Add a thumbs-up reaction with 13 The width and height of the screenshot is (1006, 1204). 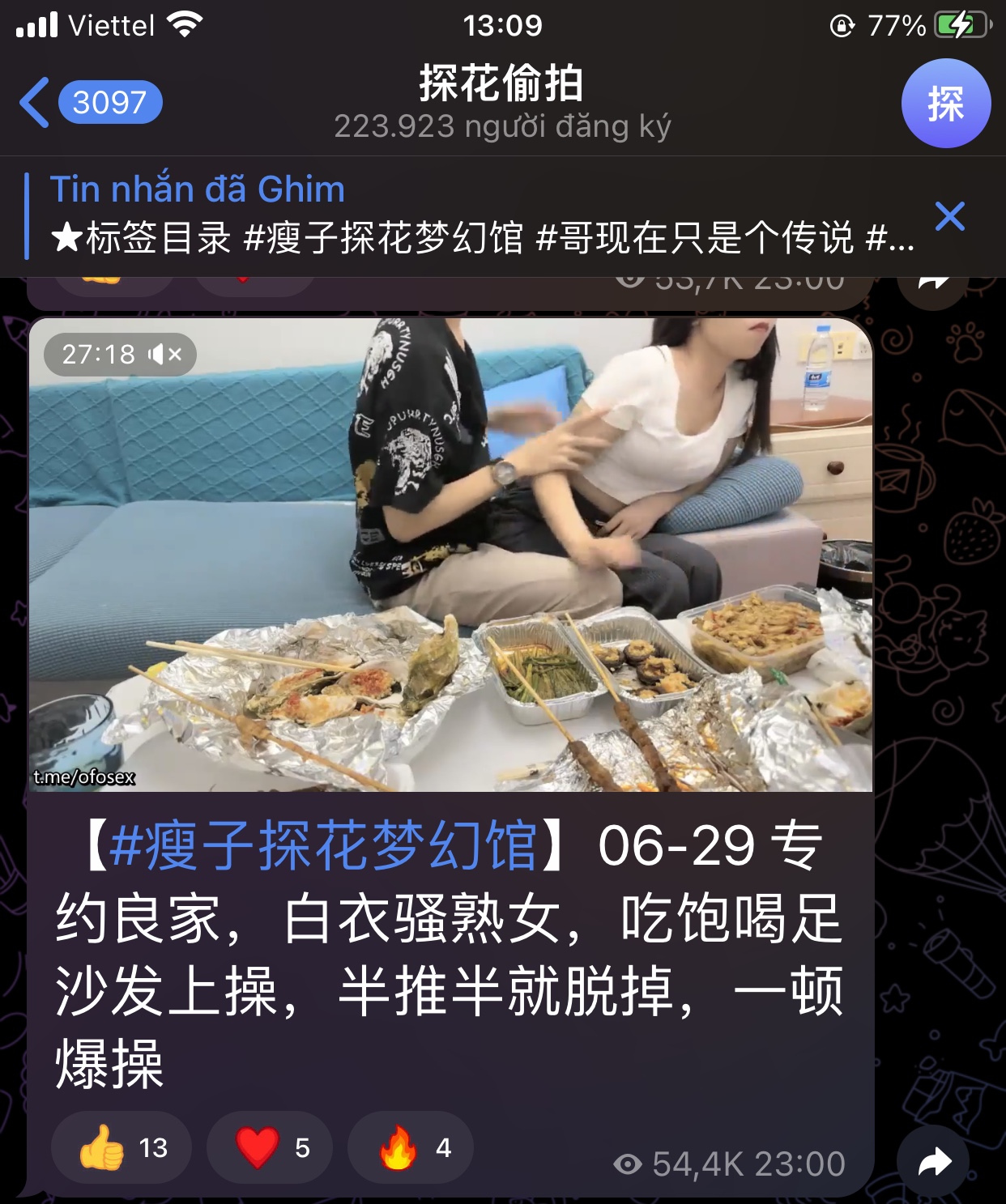point(121,1147)
